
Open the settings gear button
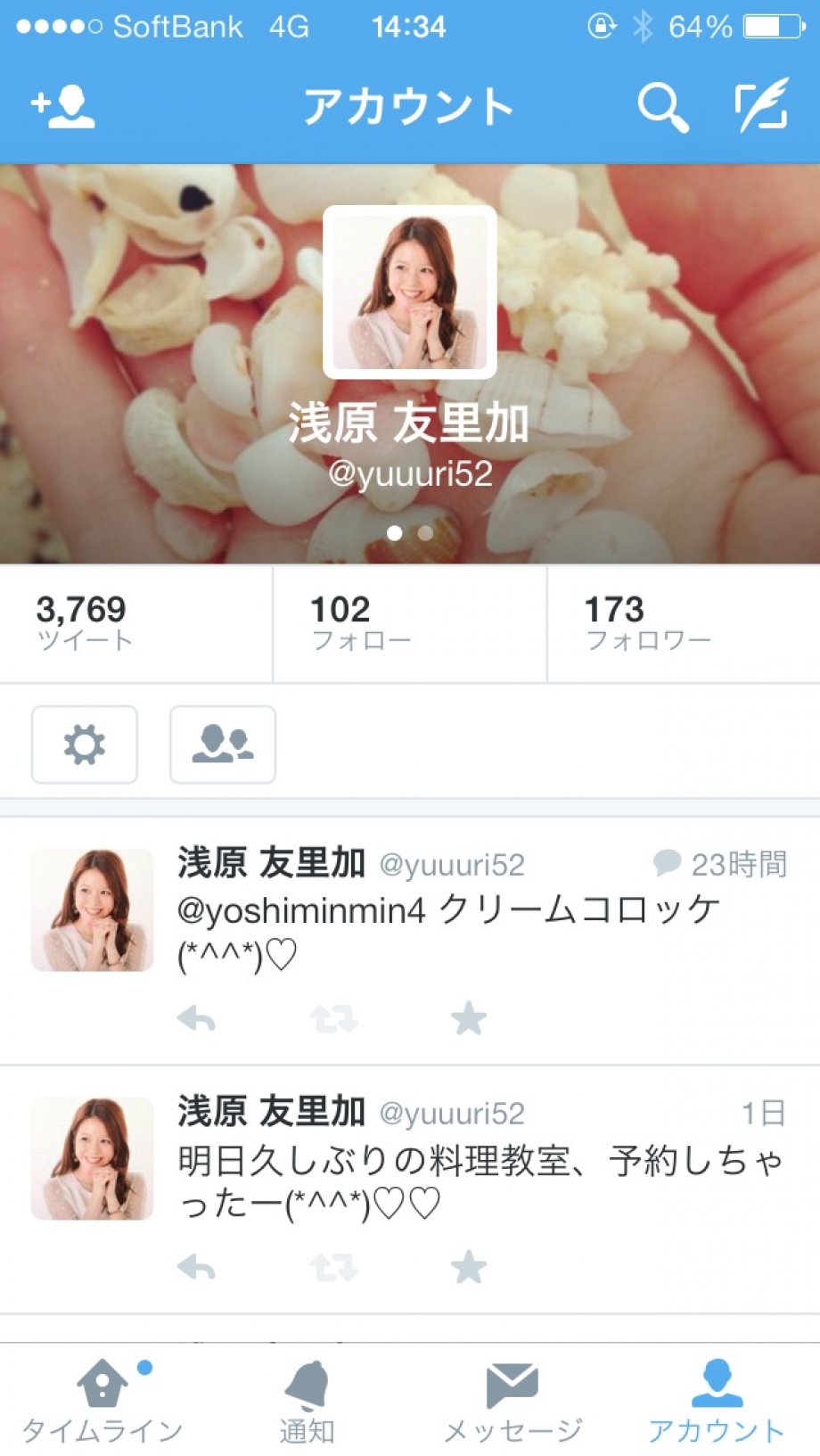pos(85,744)
